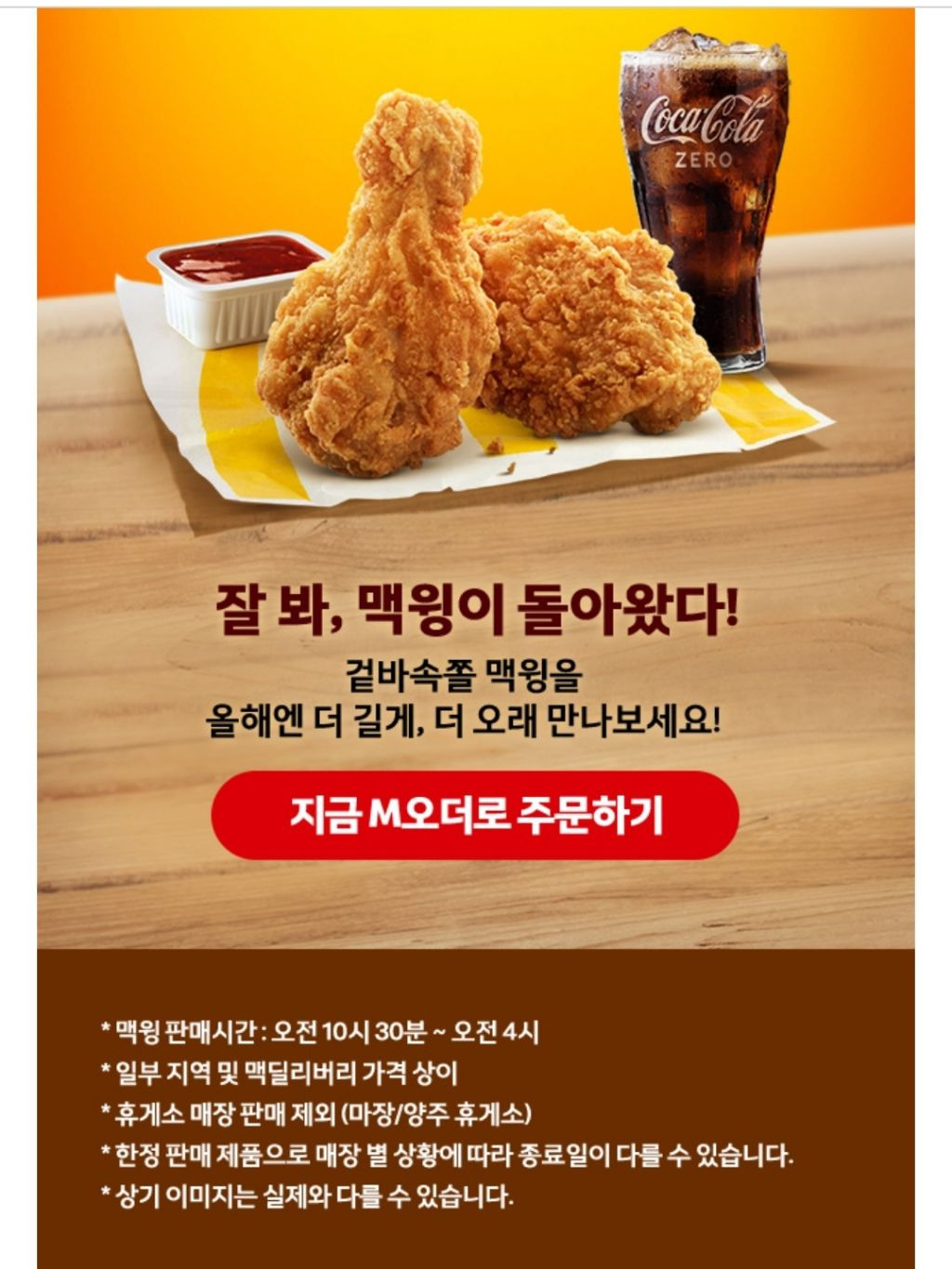
Task: Tap the 지금 M오더로 주문하기 button
Action: pyautogui.click(x=475, y=814)
